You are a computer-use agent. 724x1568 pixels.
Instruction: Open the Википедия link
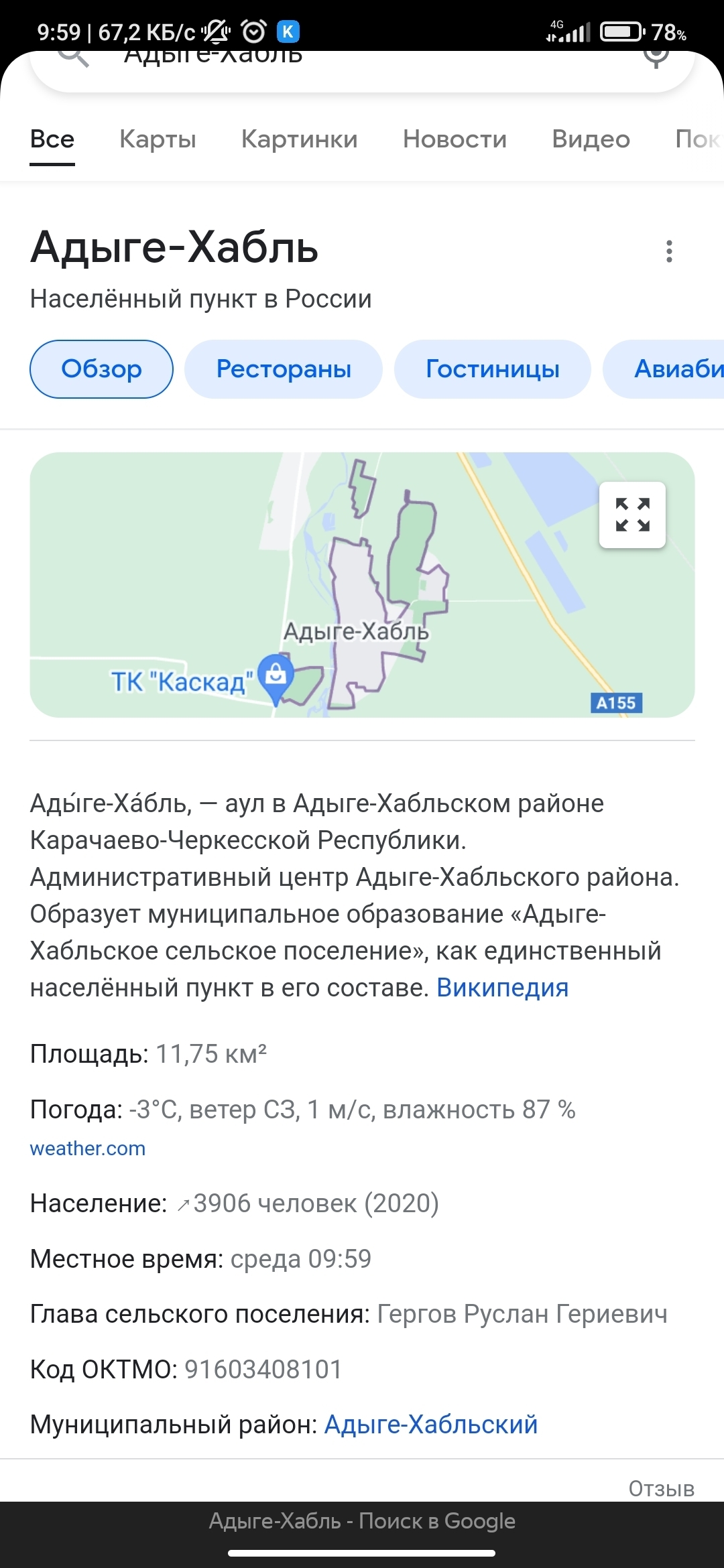(x=502, y=988)
